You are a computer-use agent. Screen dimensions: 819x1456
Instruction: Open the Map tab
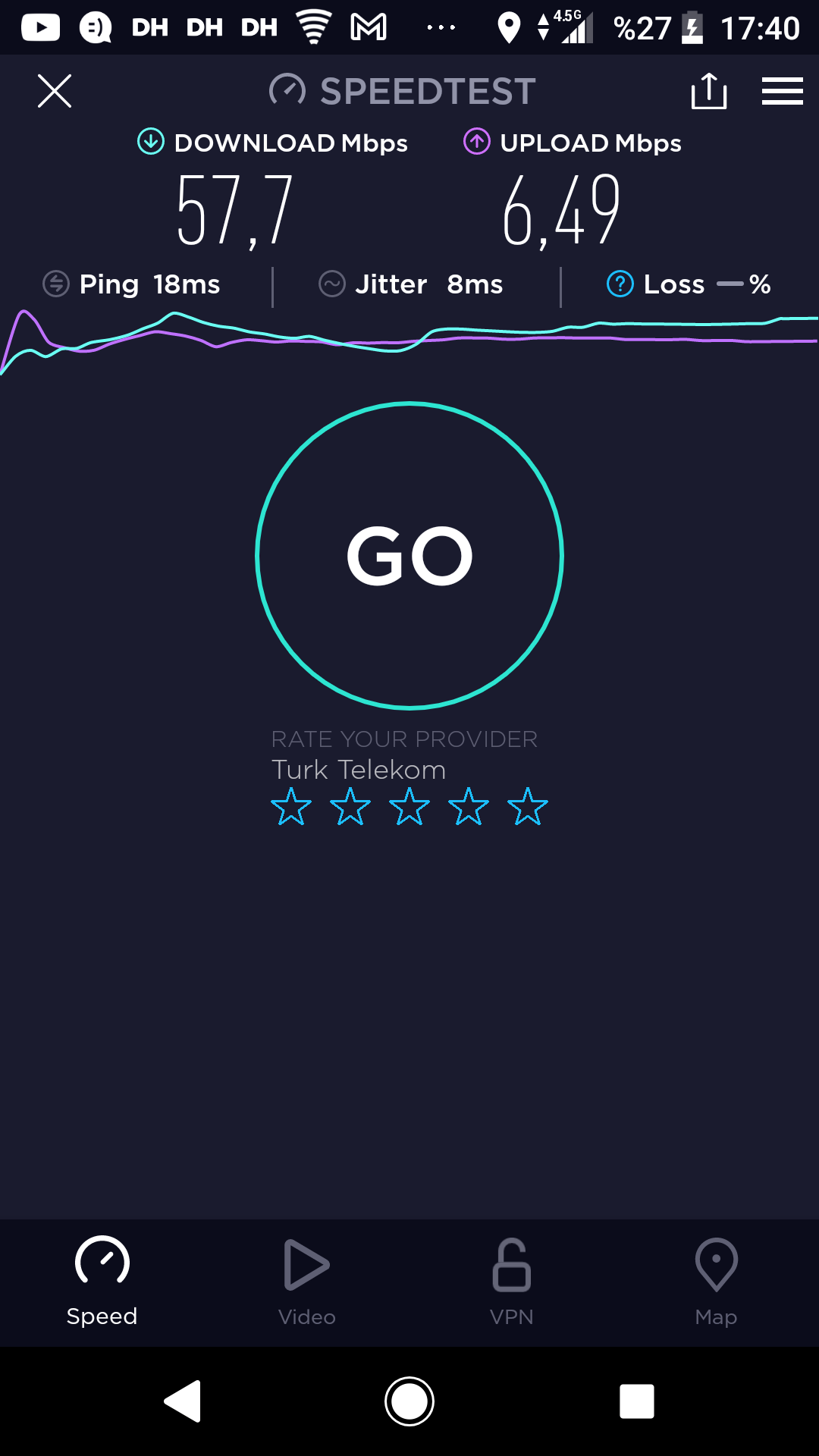click(x=717, y=1282)
